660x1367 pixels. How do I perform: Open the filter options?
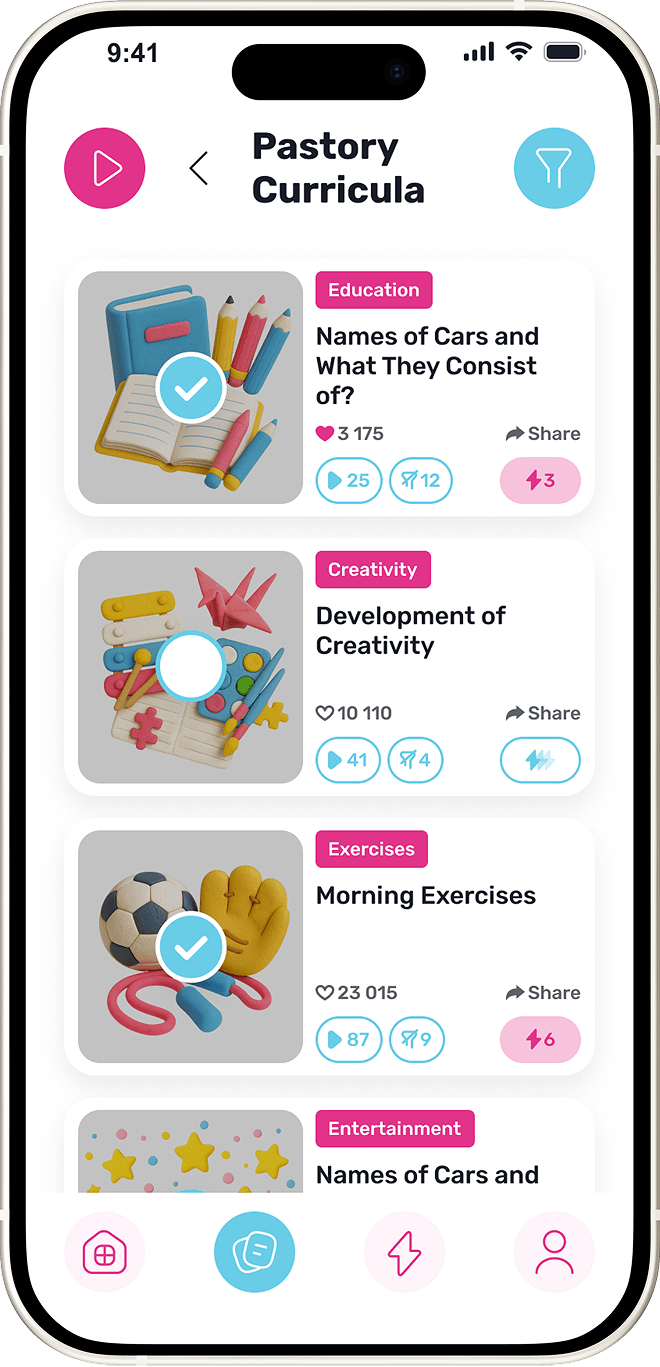pyautogui.click(x=554, y=169)
